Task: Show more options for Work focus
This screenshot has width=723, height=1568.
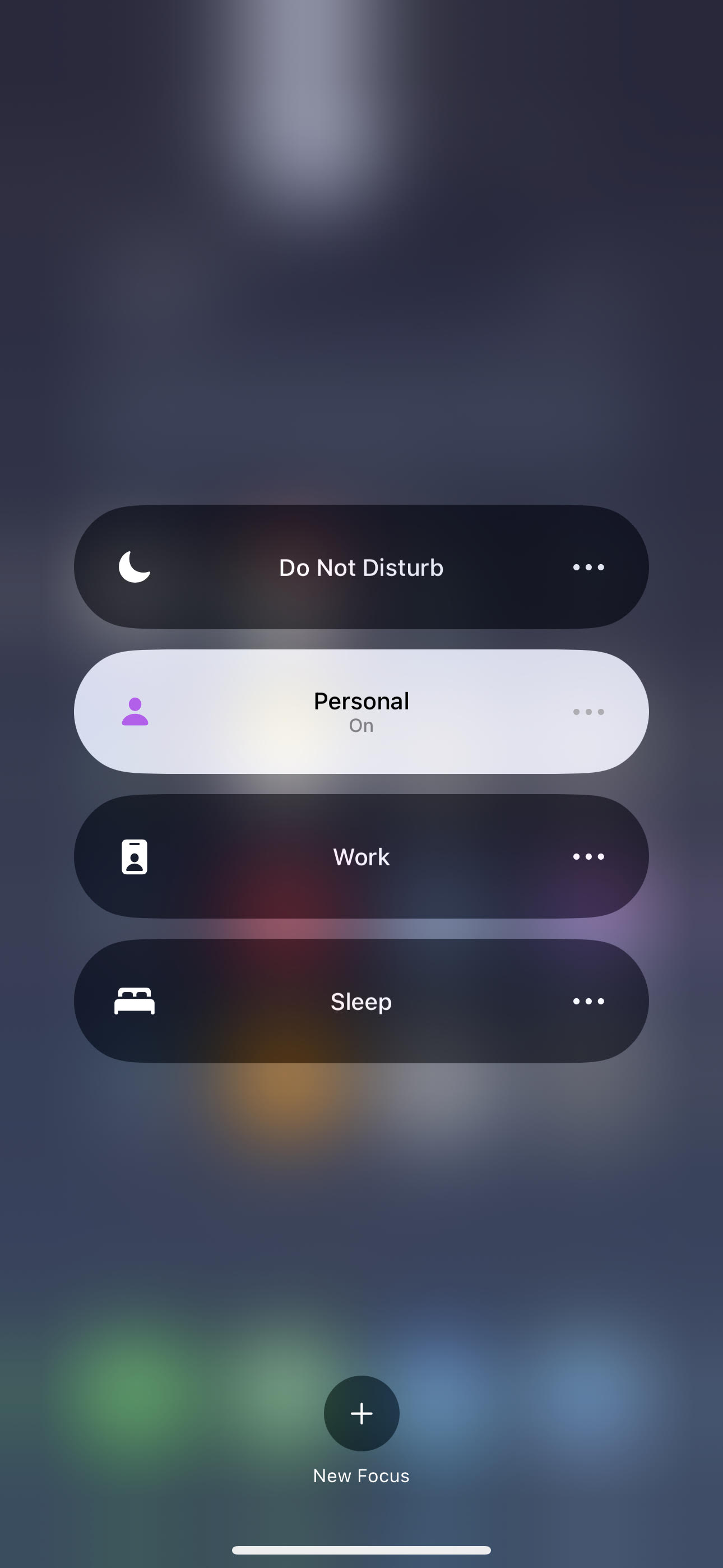Action: pos(588,856)
